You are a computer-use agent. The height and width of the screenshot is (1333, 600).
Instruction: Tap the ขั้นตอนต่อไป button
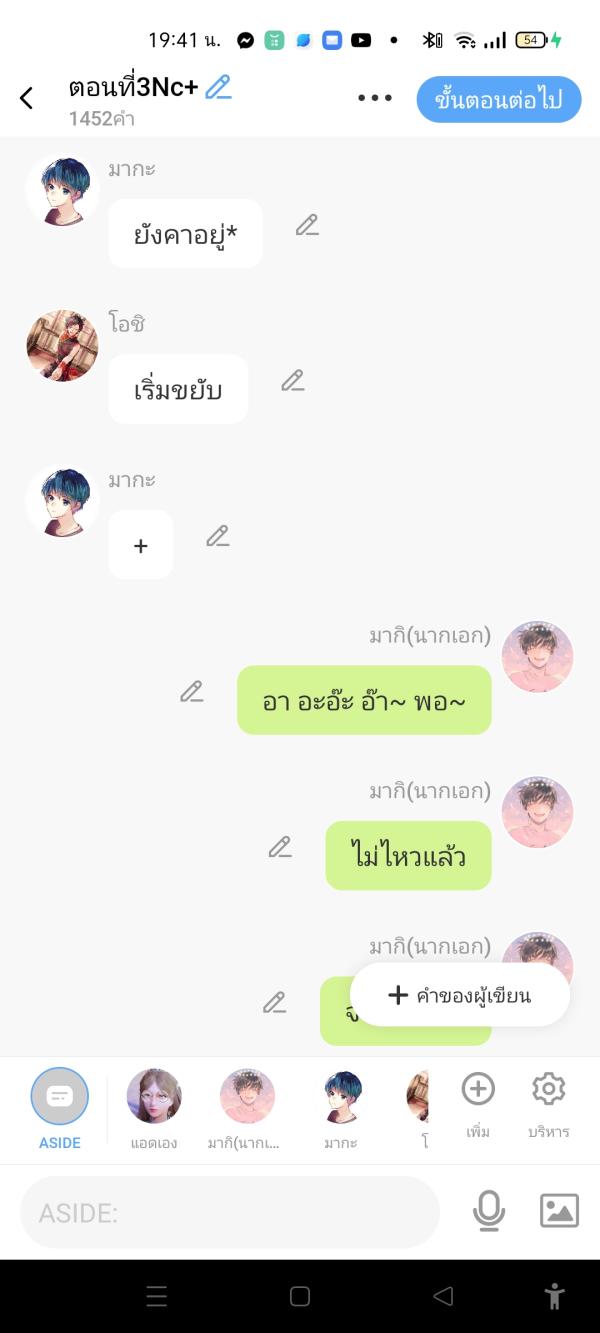click(498, 99)
